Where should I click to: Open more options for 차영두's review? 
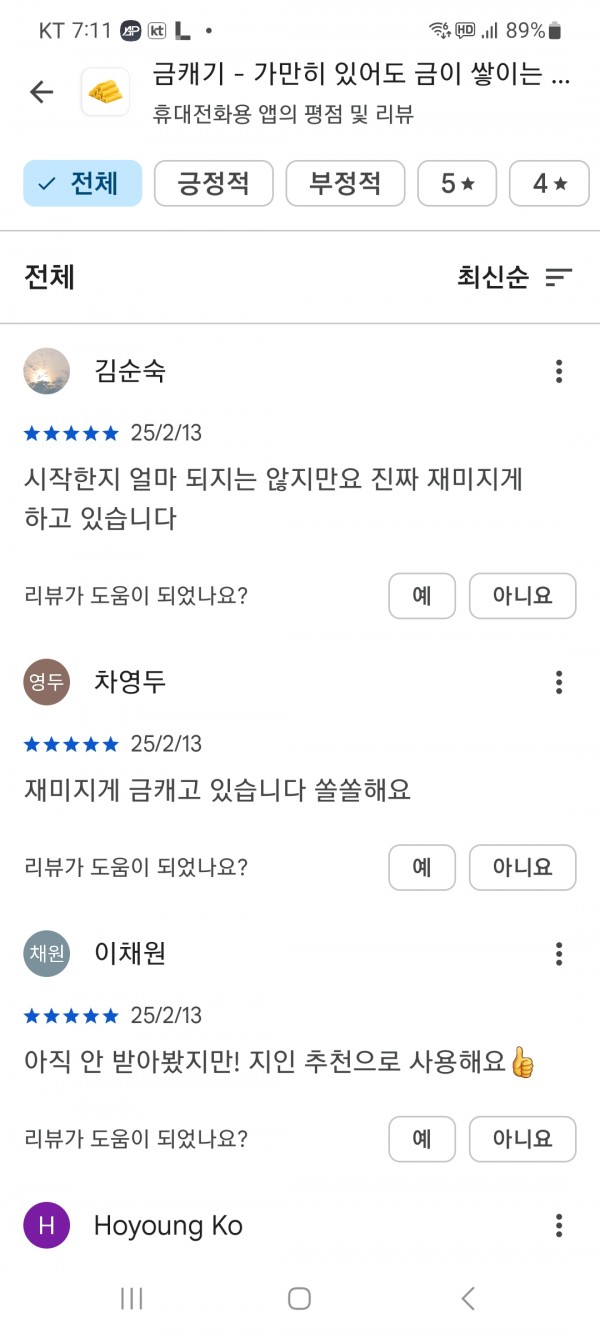pyautogui.click(x=559, y=683)
